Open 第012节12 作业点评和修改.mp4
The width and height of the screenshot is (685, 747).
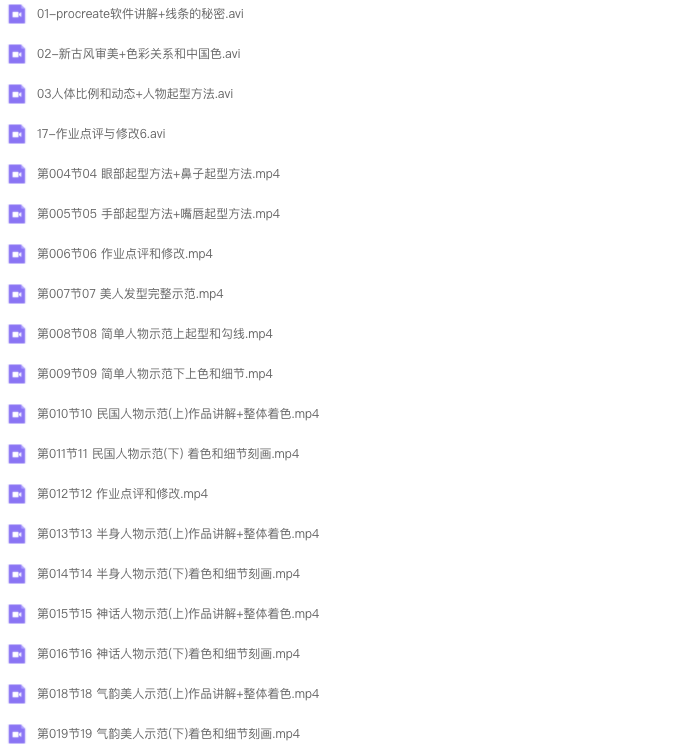[x=122, y=494]
